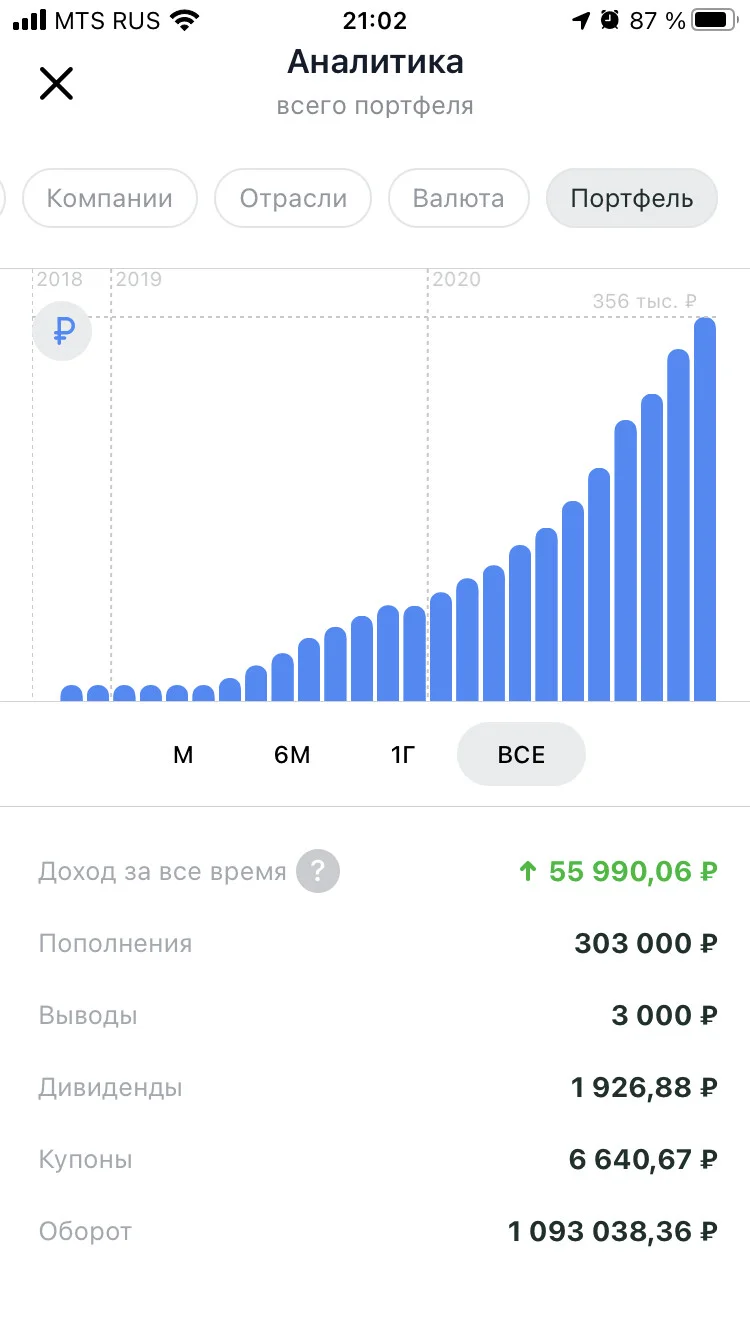Image resolution: width=750 pixels, height=1334 pixels.
Task: Open the Валюта breakdown
Action: click(459, 198)
